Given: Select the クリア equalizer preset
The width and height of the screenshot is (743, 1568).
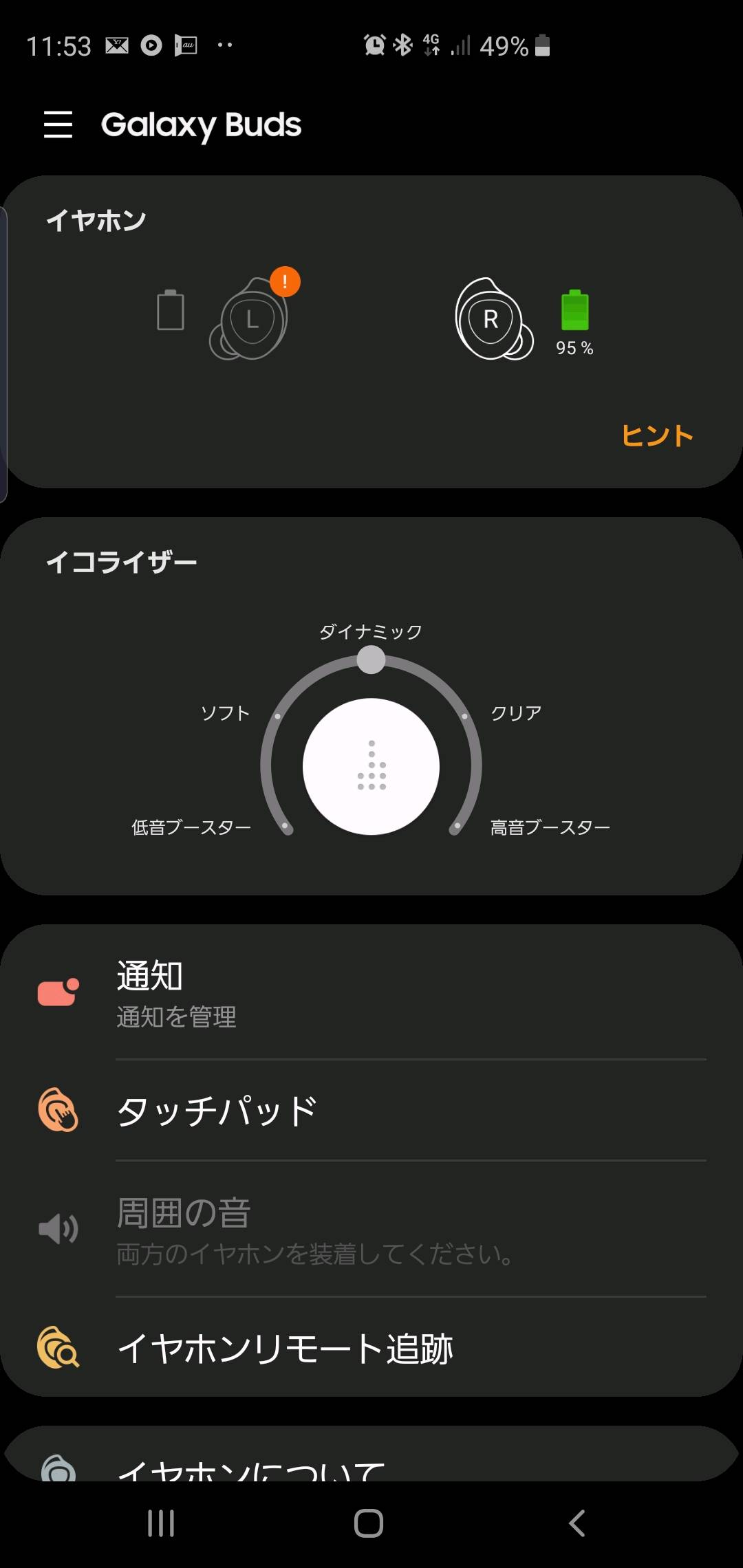Looking at the screenshot, I should [x=517, y=713].
